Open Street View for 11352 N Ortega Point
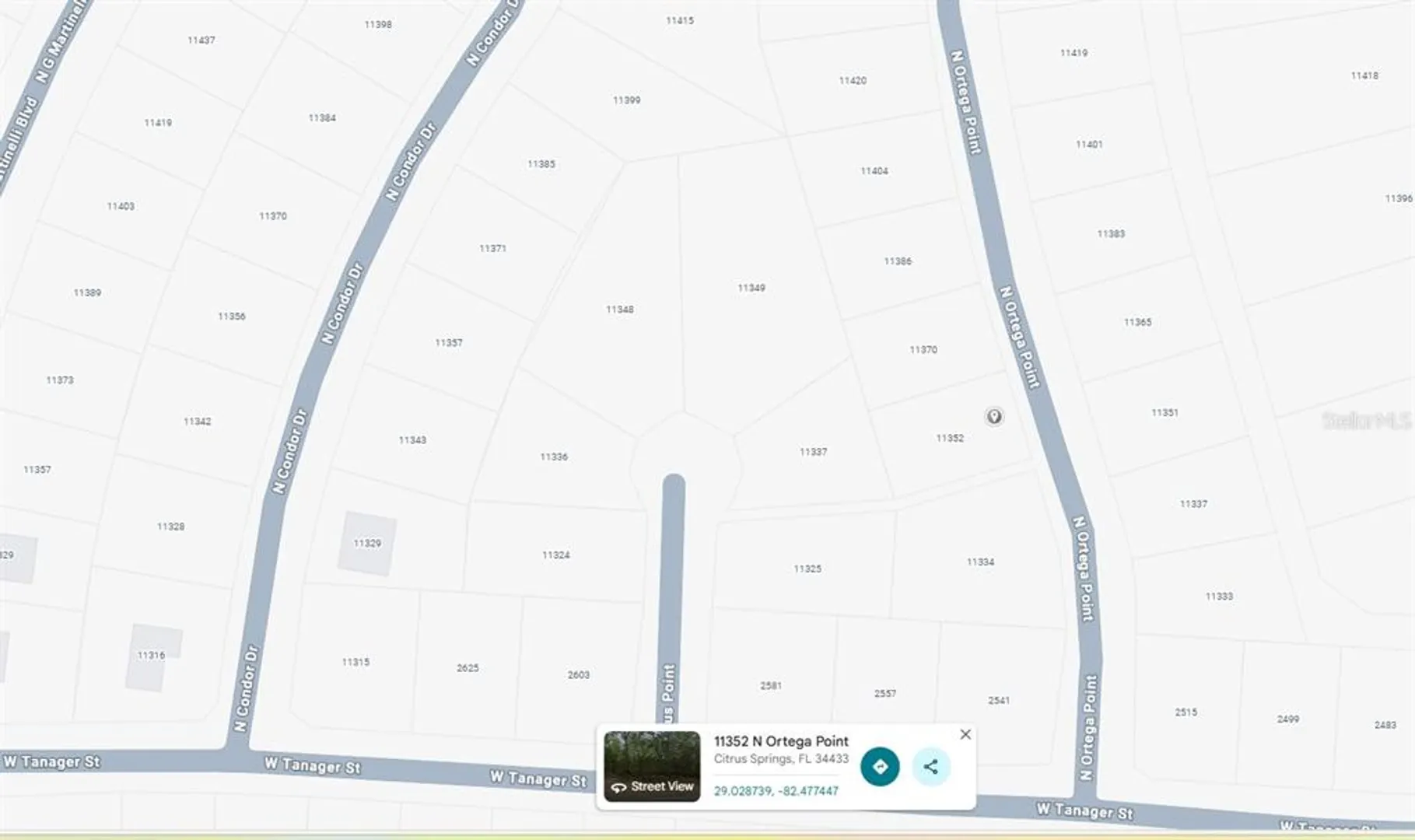 click(652, 766)
